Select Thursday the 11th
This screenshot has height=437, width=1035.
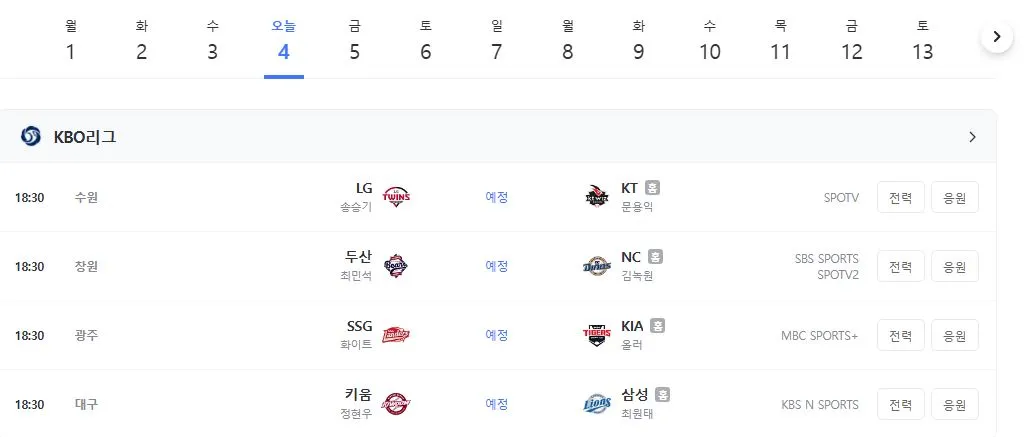780,41
